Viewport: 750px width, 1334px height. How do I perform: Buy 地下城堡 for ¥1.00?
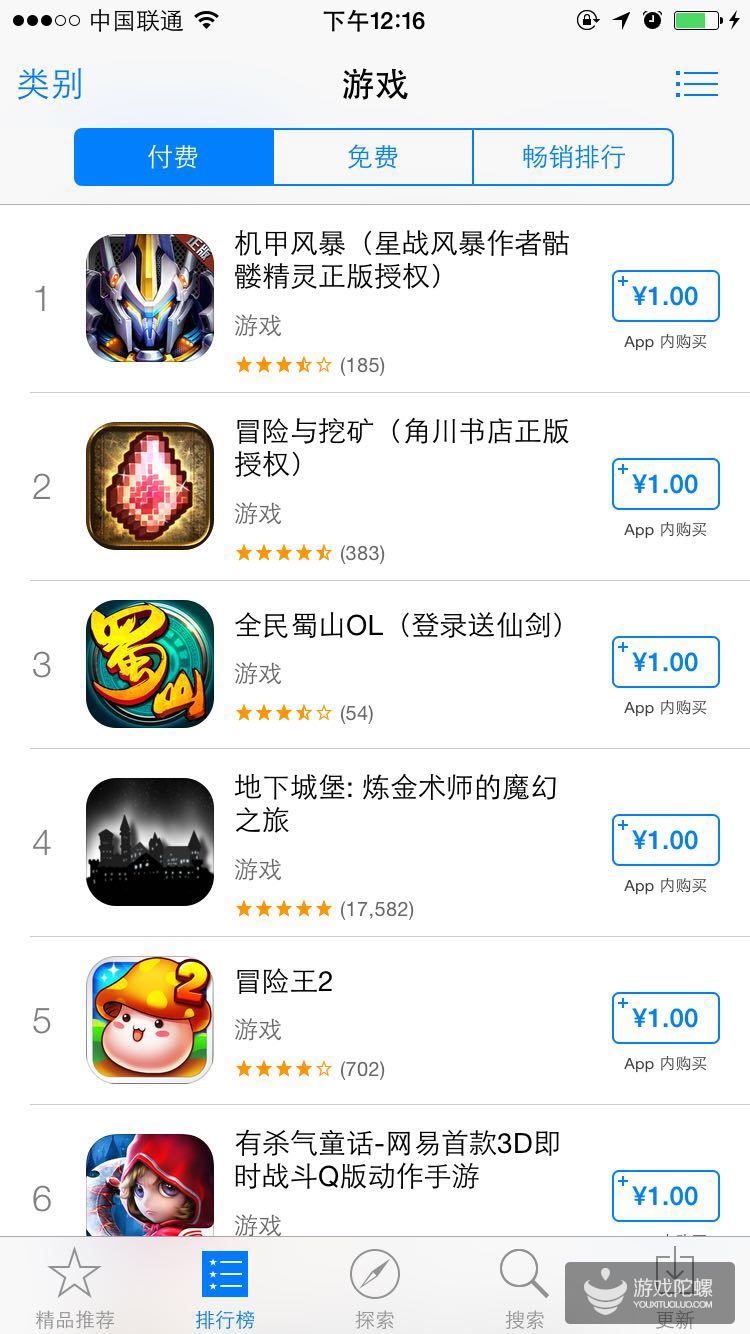click(x=665, y=840)
